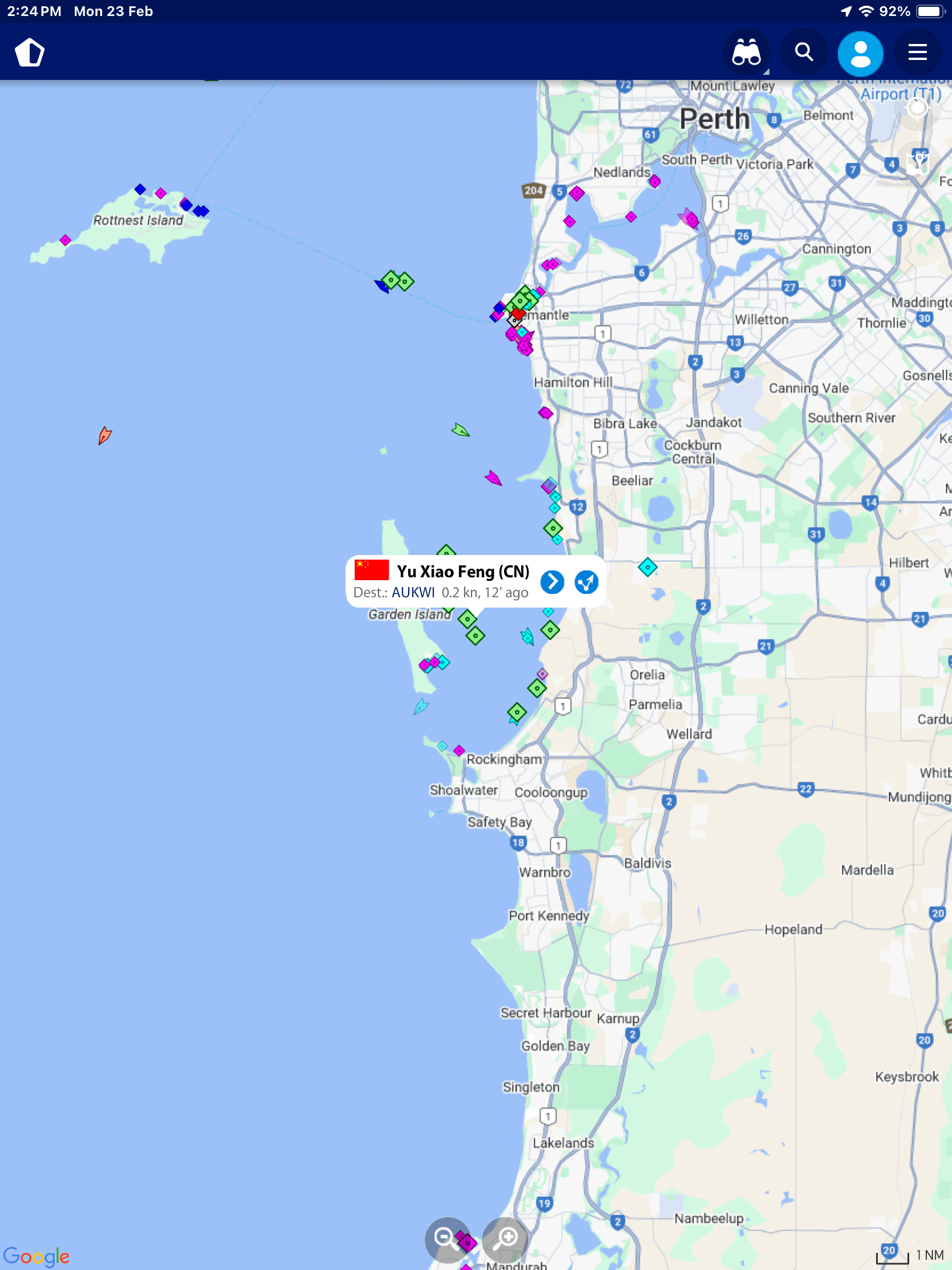Select the orange vessel west of the coast
Viewport: 952px width, 1270px height.
coord(104,436)
